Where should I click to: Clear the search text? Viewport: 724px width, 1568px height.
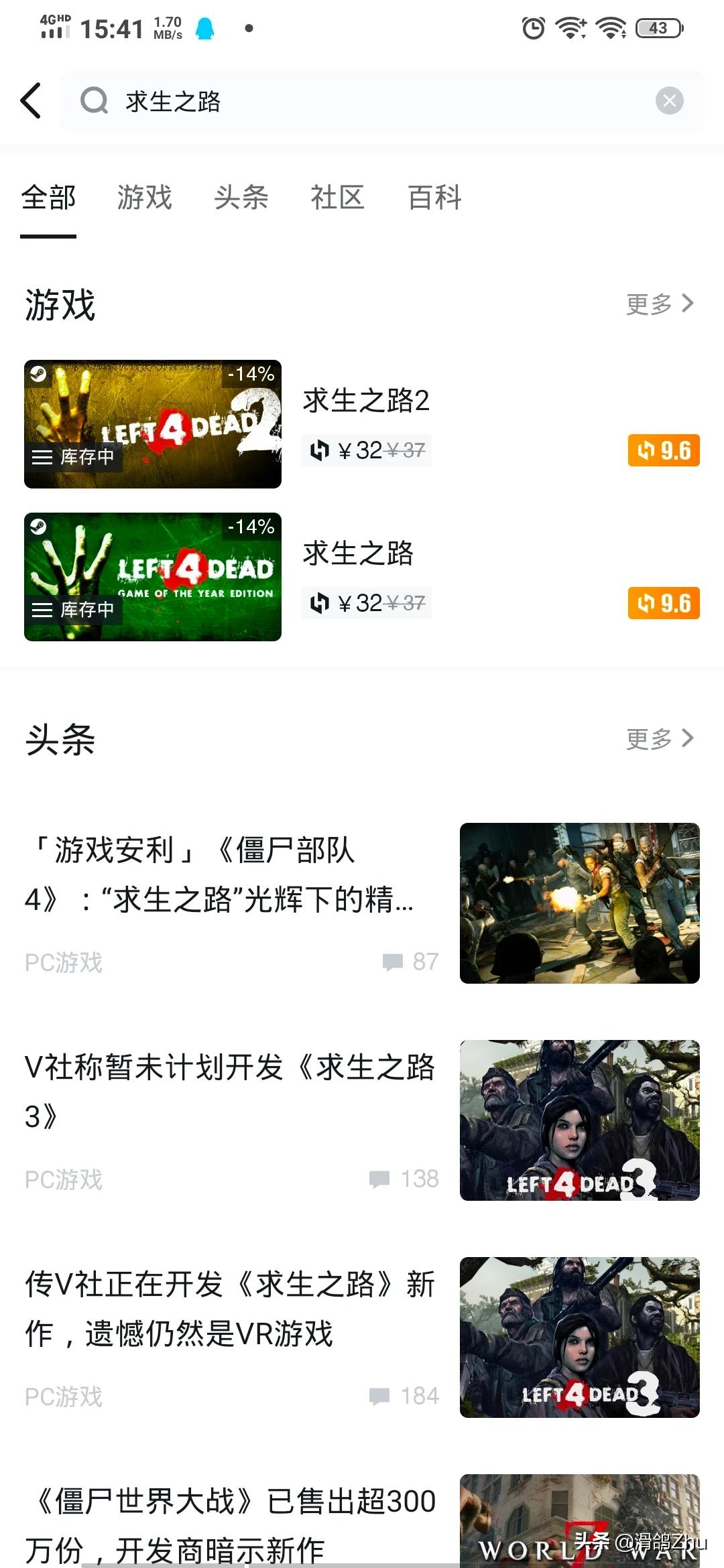click(x=669, y=101)
